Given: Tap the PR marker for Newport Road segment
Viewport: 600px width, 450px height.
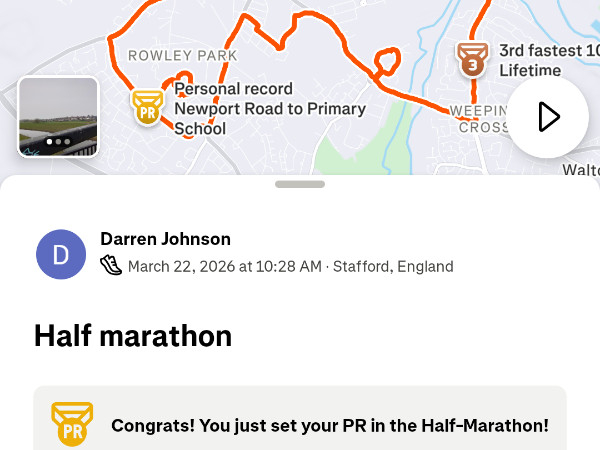Looking at the screenshot, I should pos(148,106).
